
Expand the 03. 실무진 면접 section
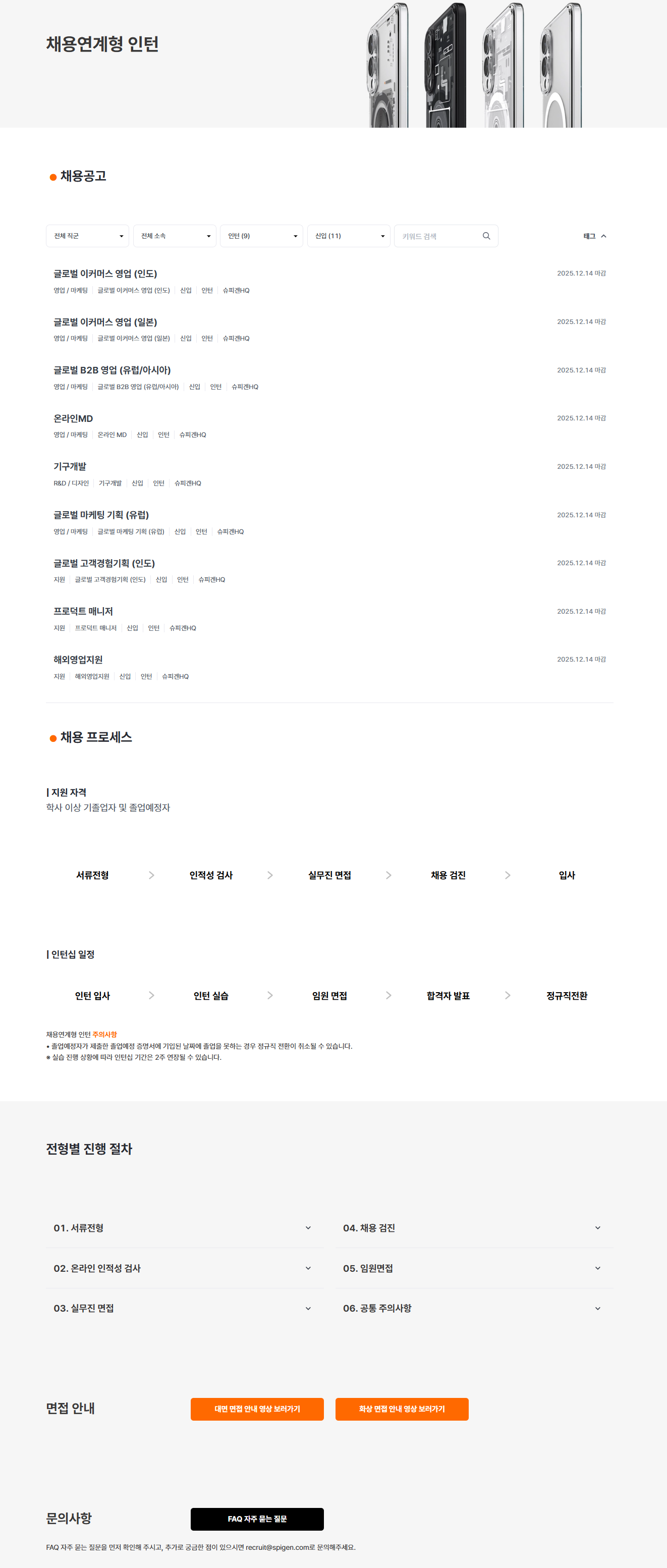click(x=183, y=1309)
